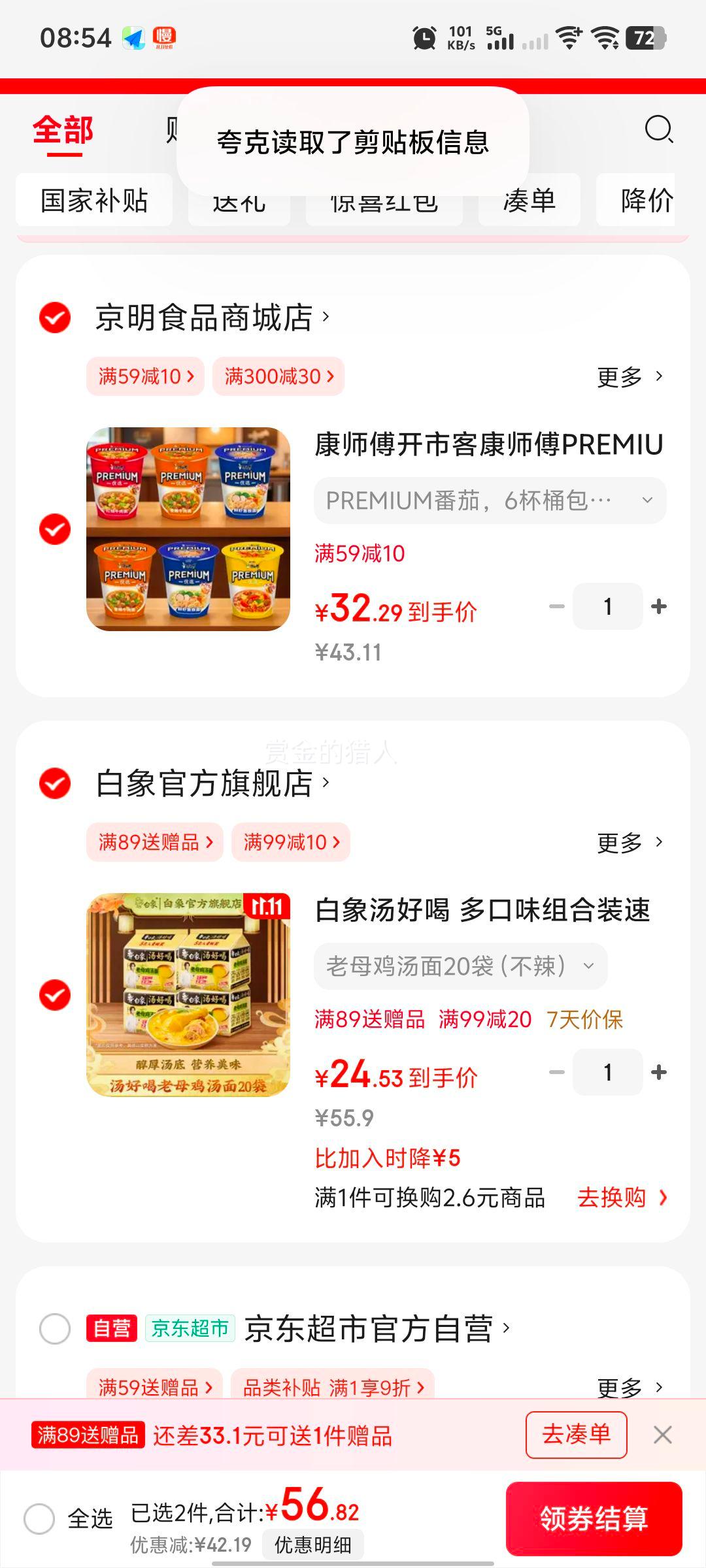The width and height of the screenshot is (706, 1568).
Task: Toggle the 全选 select-all checkbox
Action: pos(39,1518)
